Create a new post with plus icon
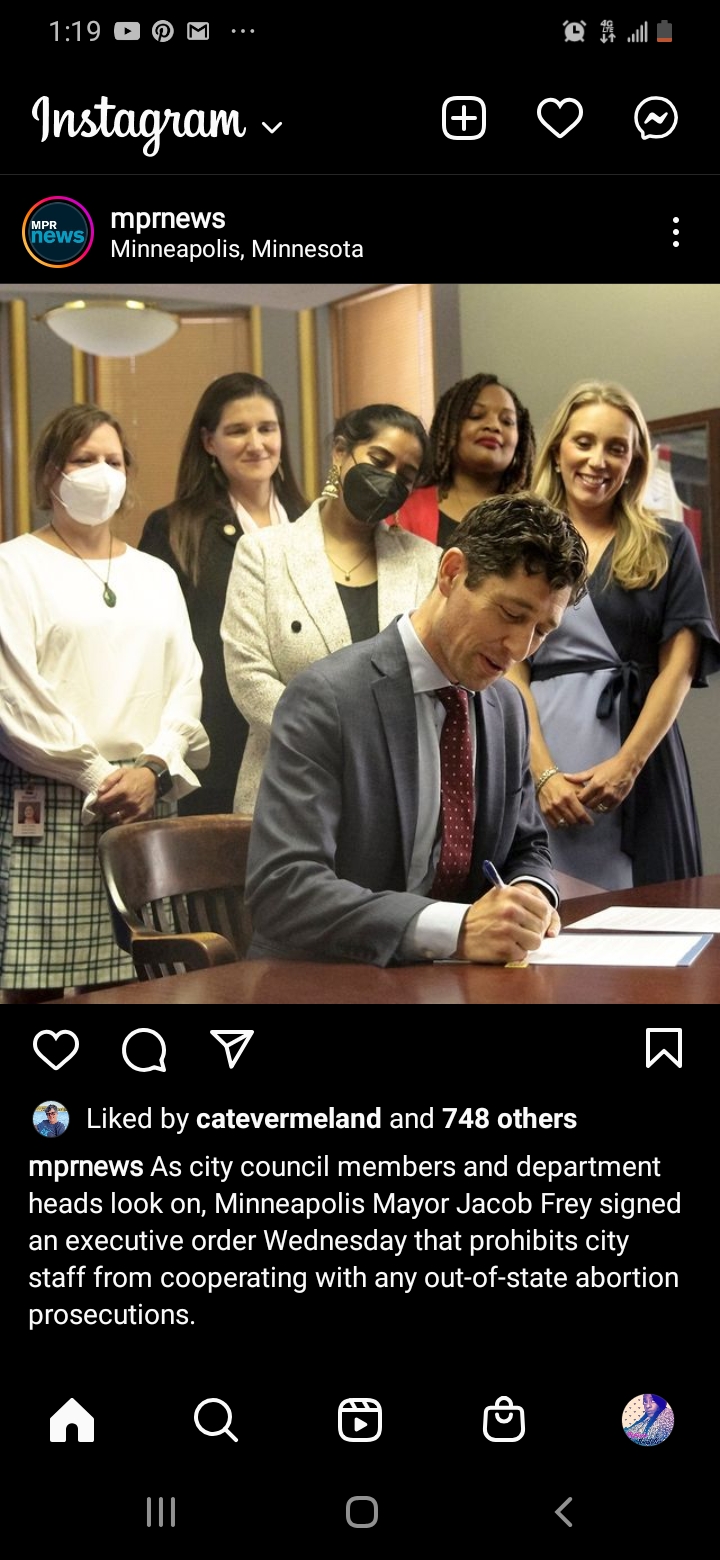 coord(464,119)
